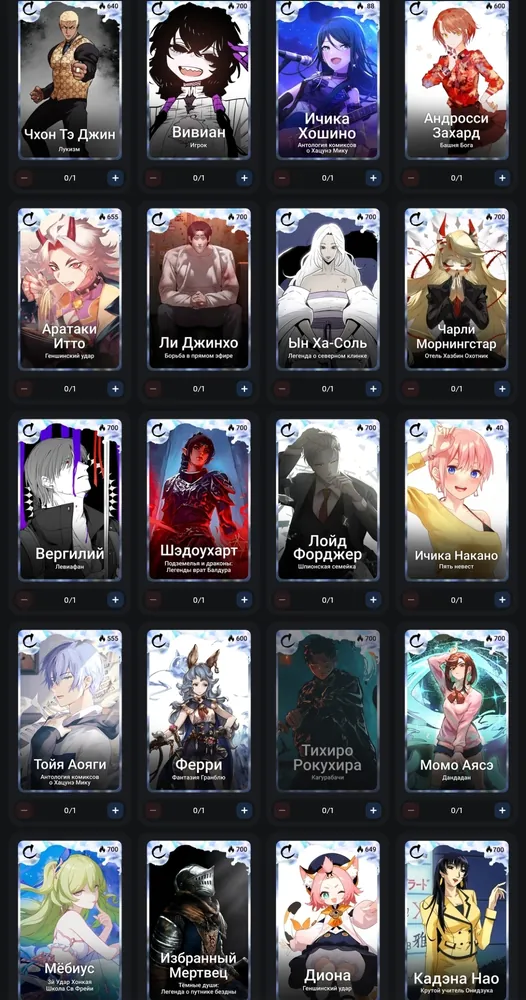Tap plus under Лойд Форджер
The height and width of the screenshot is (1000, 526).
(373, 599)
